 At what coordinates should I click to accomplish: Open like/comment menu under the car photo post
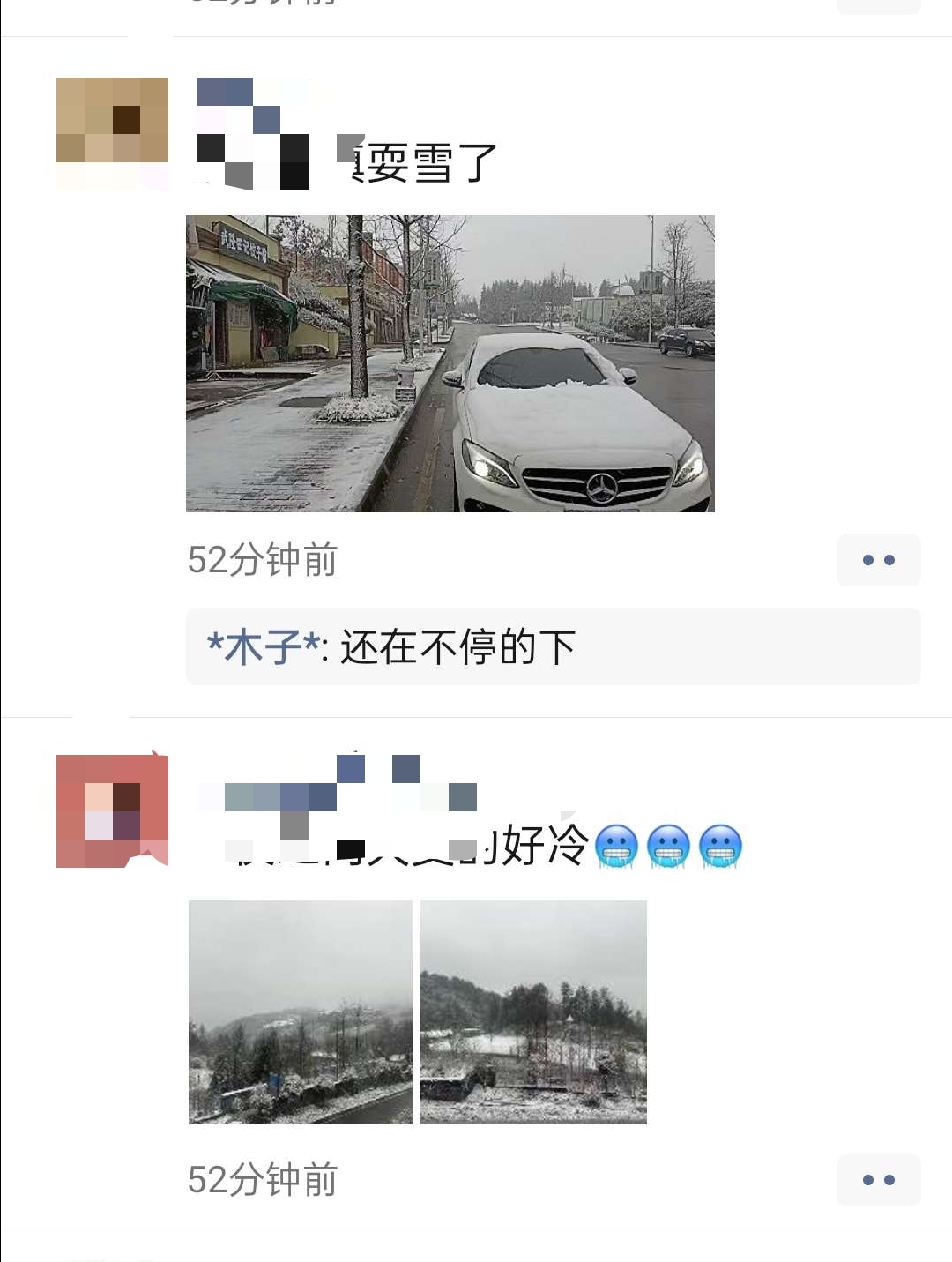click(878, 560)
